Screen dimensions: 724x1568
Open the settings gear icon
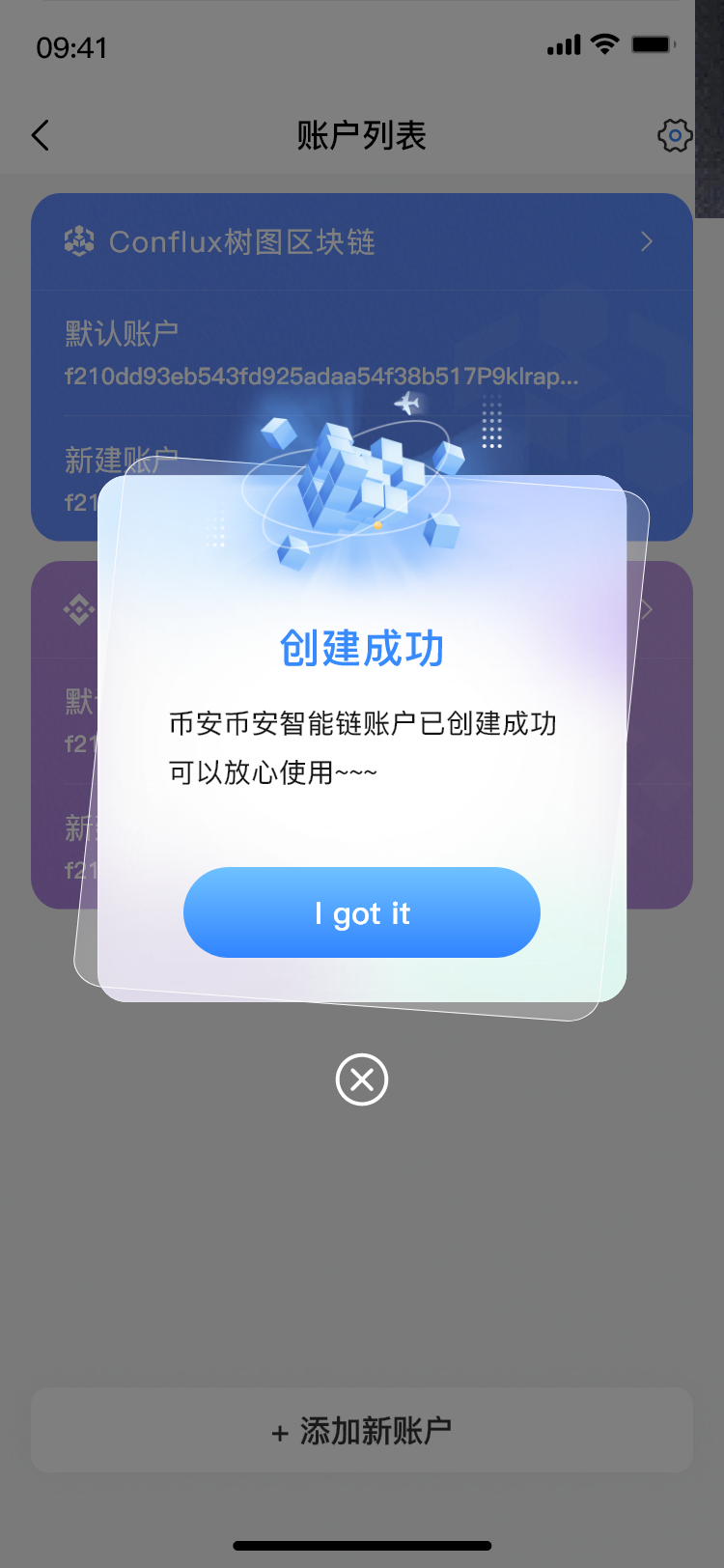(x=675, y=135)
